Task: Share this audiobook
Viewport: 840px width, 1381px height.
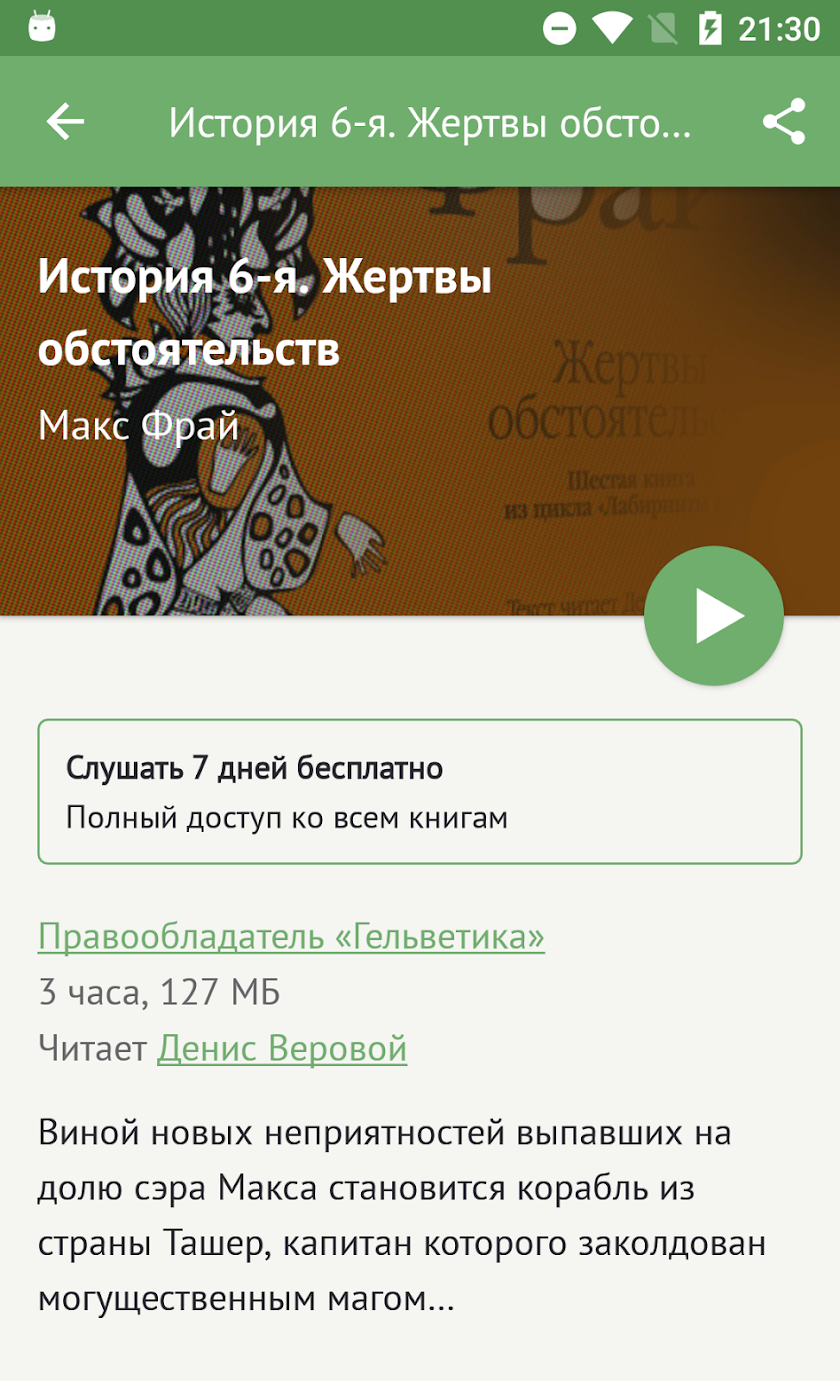Action: pyautogui.click(x=783, y=122)
